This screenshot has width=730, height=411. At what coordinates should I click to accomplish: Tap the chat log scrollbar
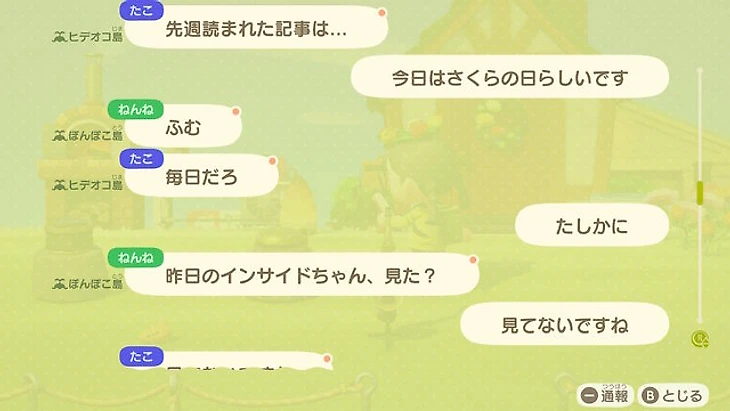tap(700, 192)
